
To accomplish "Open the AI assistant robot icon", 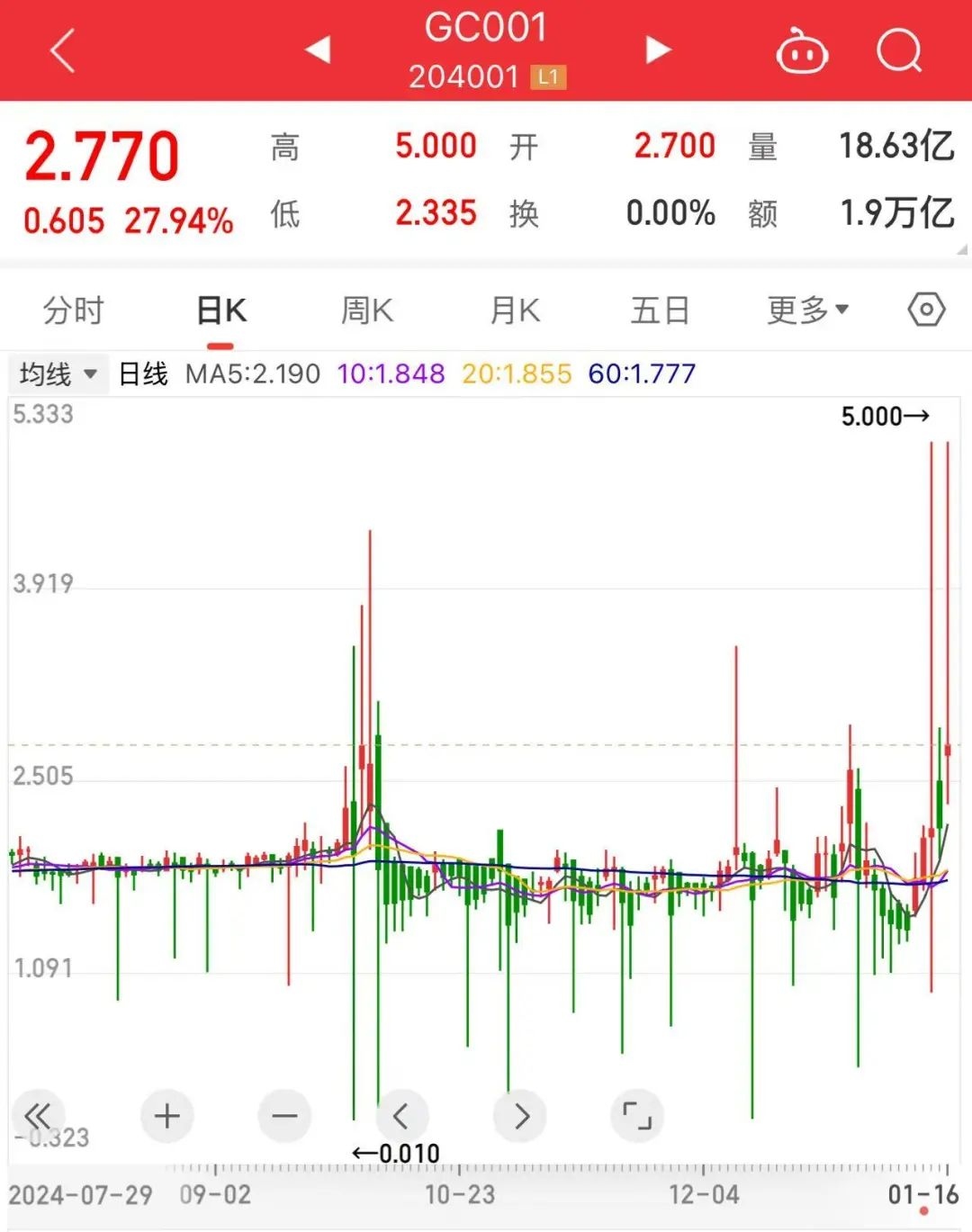I will tap(802, 51).
